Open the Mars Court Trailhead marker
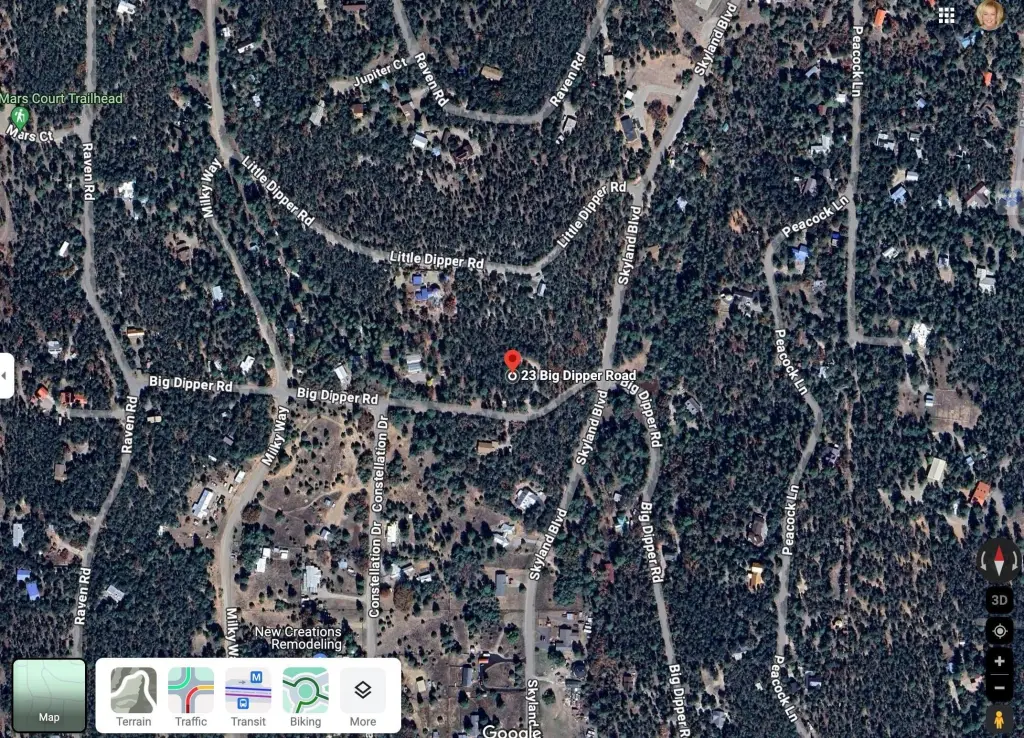The height and width of the screenshot is (738, 1024). [19, 117]
